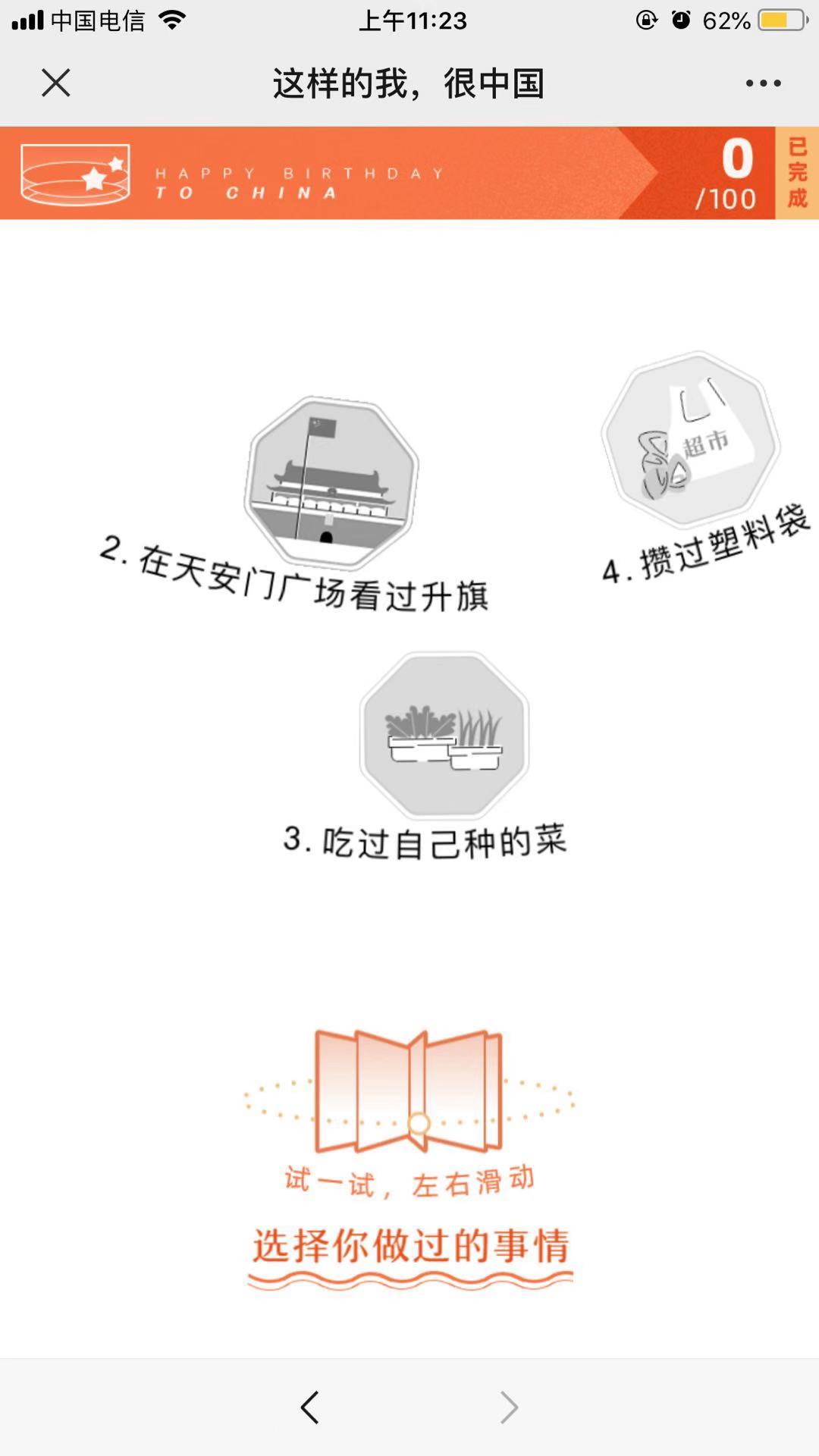Screen dimensions: 819x1456
Task: Close the 这样的我，很中国 web page
Action: [x=55, y=83]
